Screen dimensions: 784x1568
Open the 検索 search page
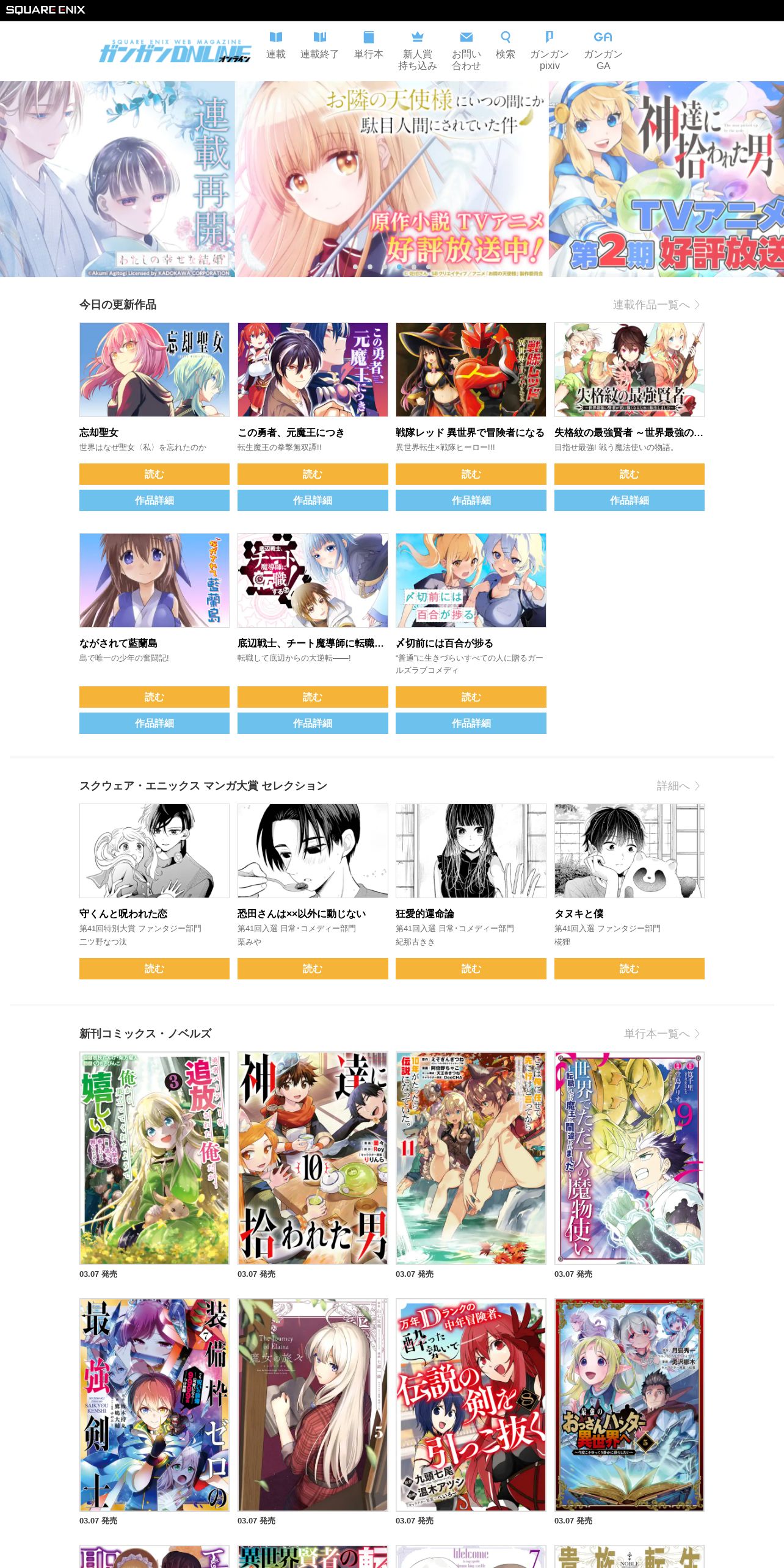(505, 46)
